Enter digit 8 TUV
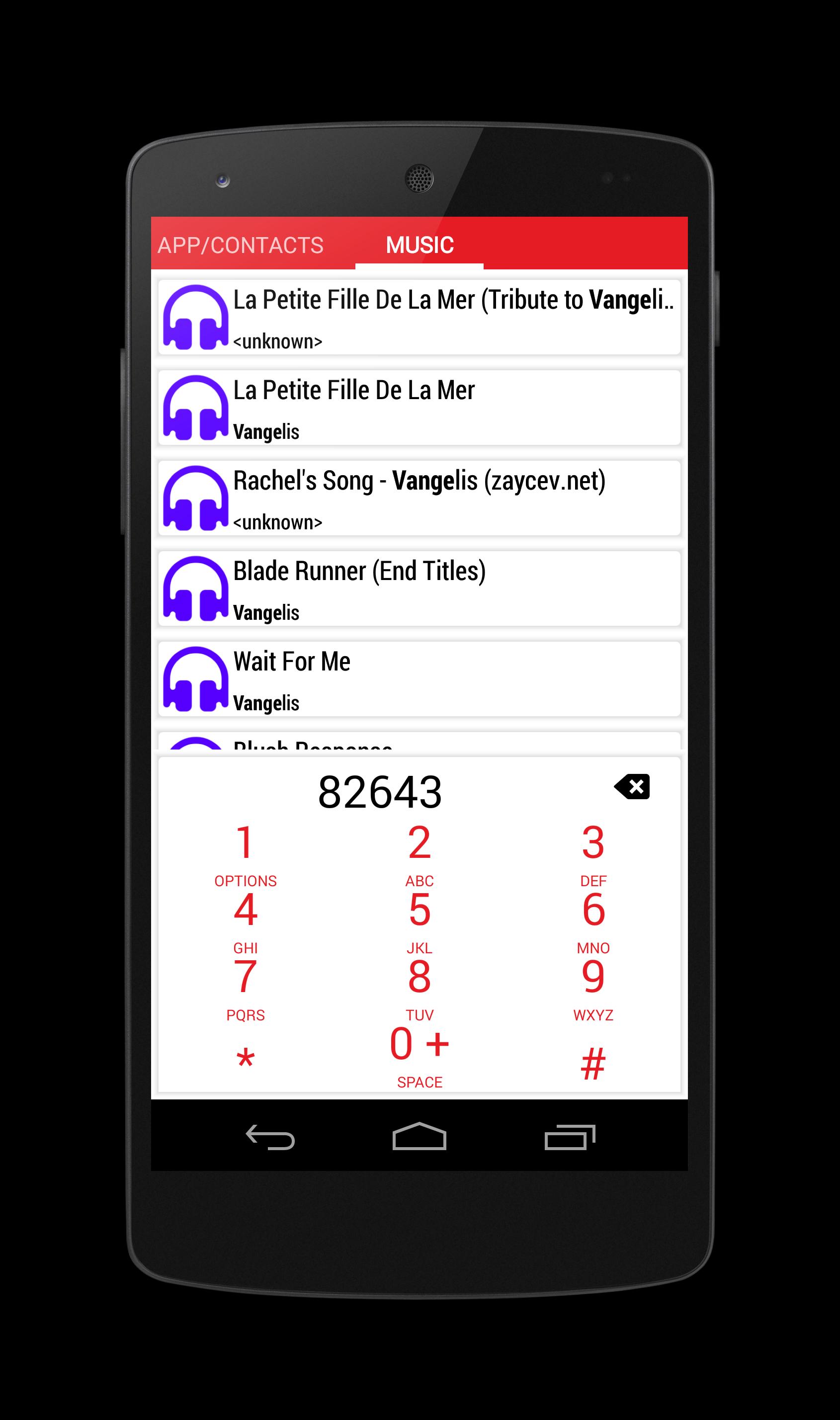840x1420 pixels. pyautogui.click(x=420, y=988)
